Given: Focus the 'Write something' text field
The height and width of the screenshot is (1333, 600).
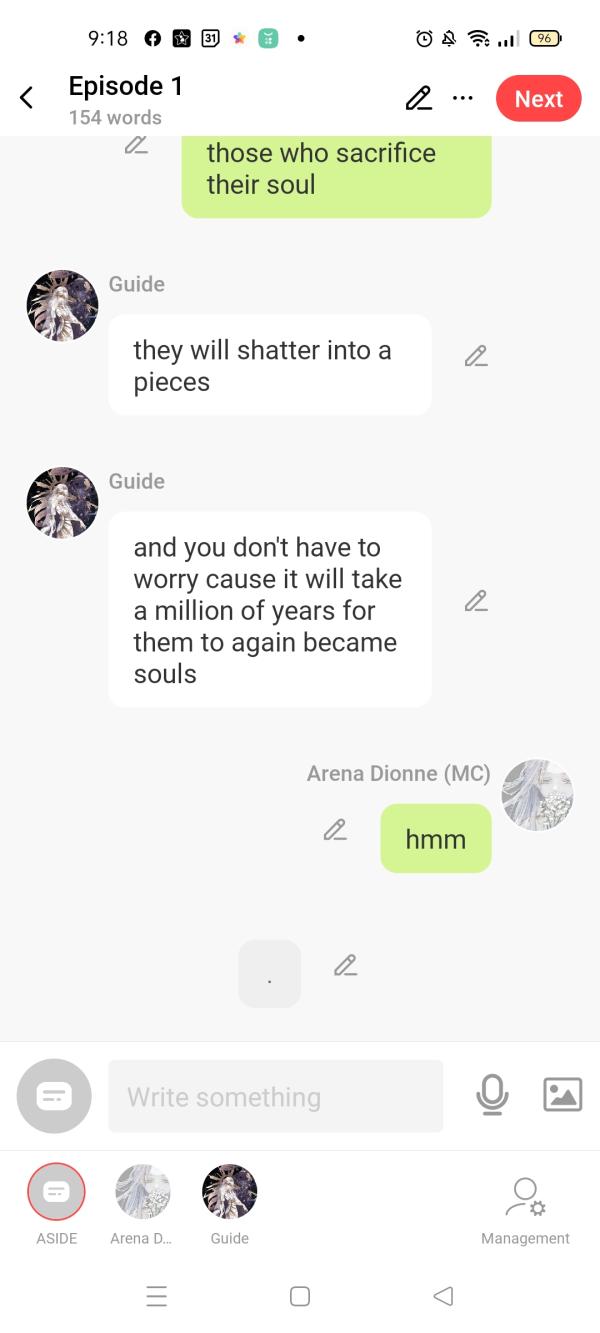Looking at the screenshot, I should 275,1096.
